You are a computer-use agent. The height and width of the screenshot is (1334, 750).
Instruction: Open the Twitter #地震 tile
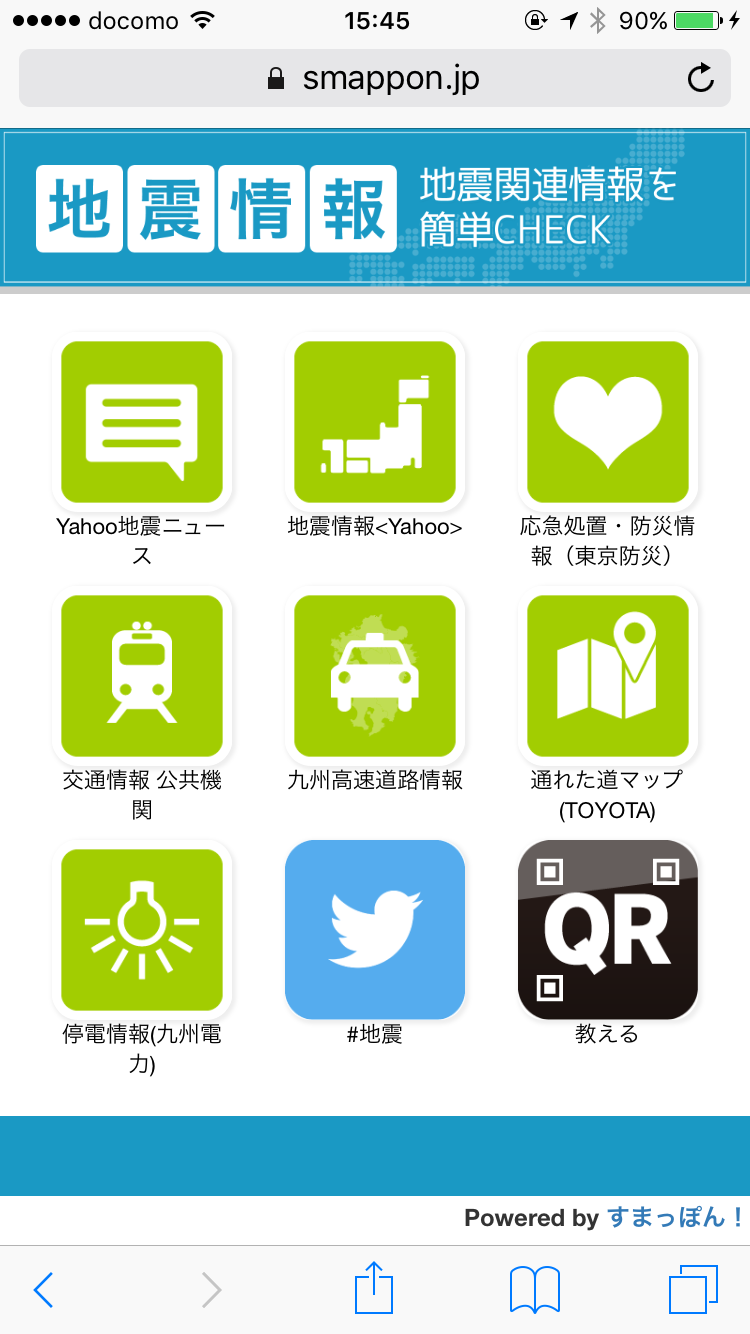pos(375,930)
